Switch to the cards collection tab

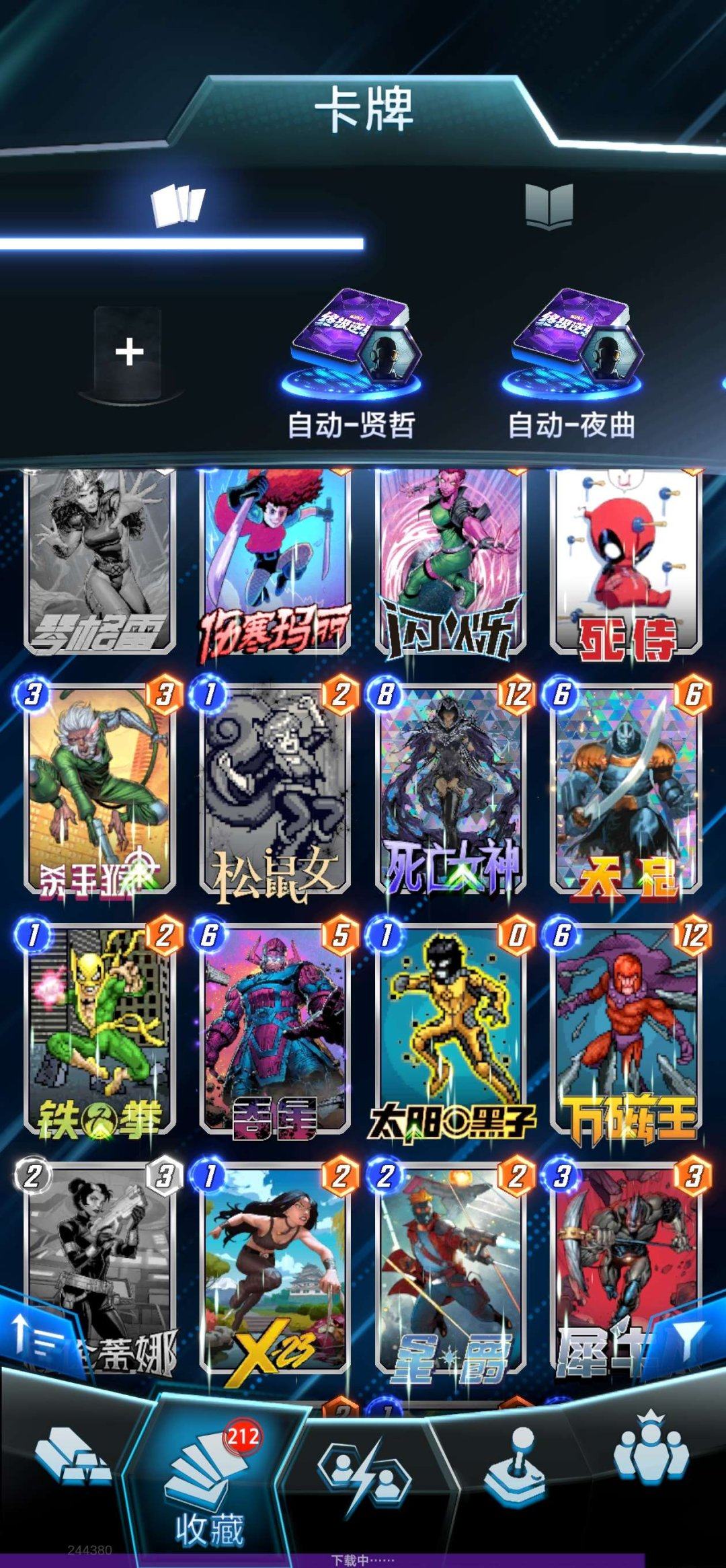coord(178,206)
